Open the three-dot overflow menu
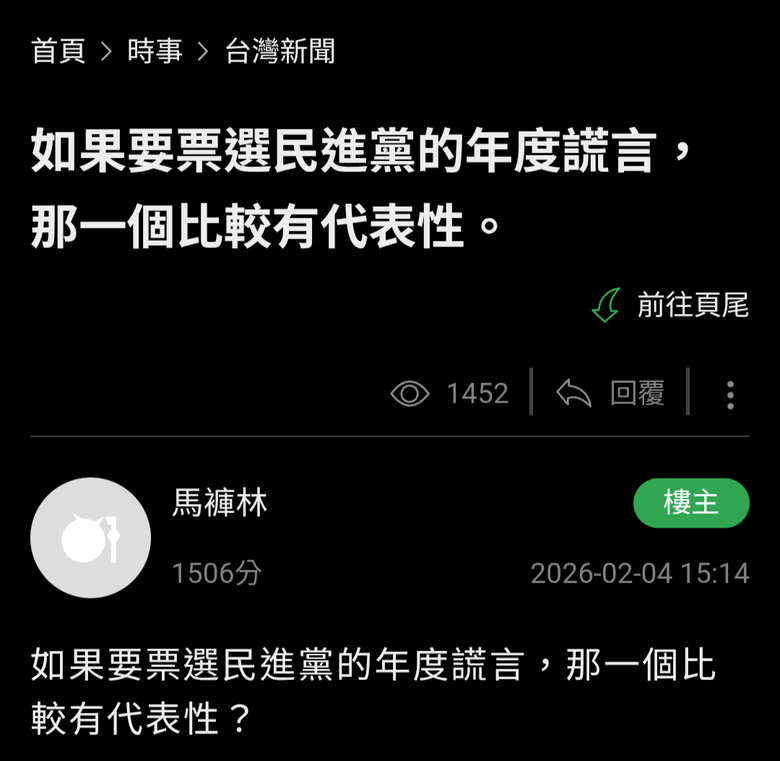This screenshot has height=761, width=780. (730, 394)
